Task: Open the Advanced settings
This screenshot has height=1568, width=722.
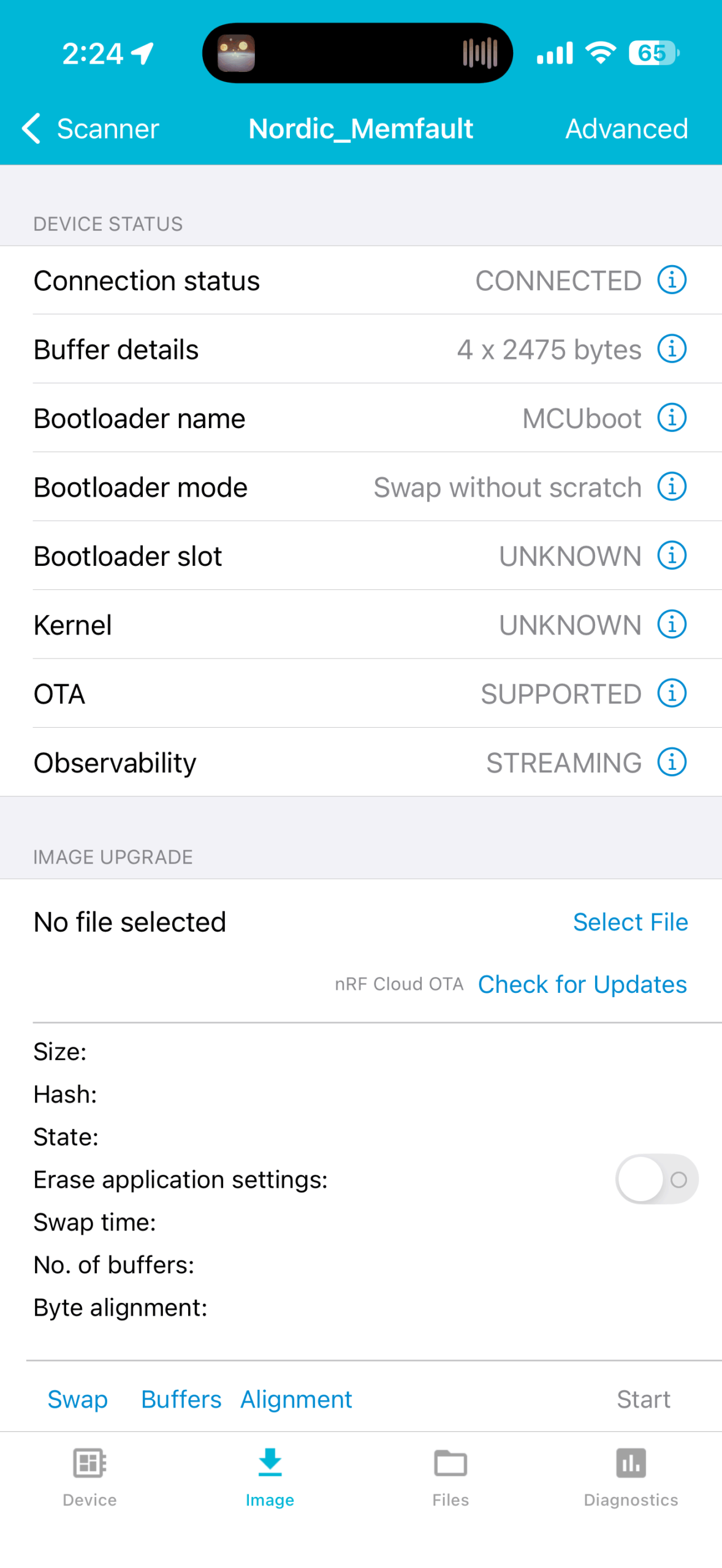Action: [x=626, y=129]
